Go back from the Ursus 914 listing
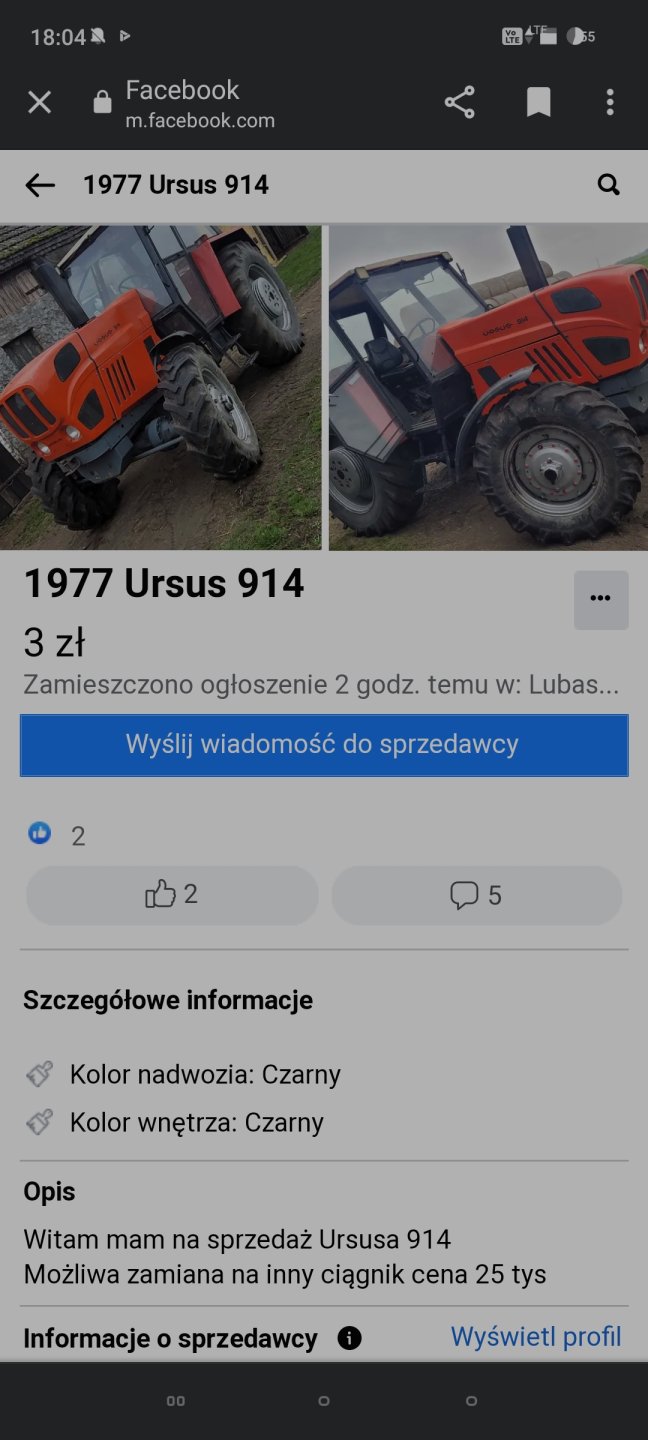 40,185
